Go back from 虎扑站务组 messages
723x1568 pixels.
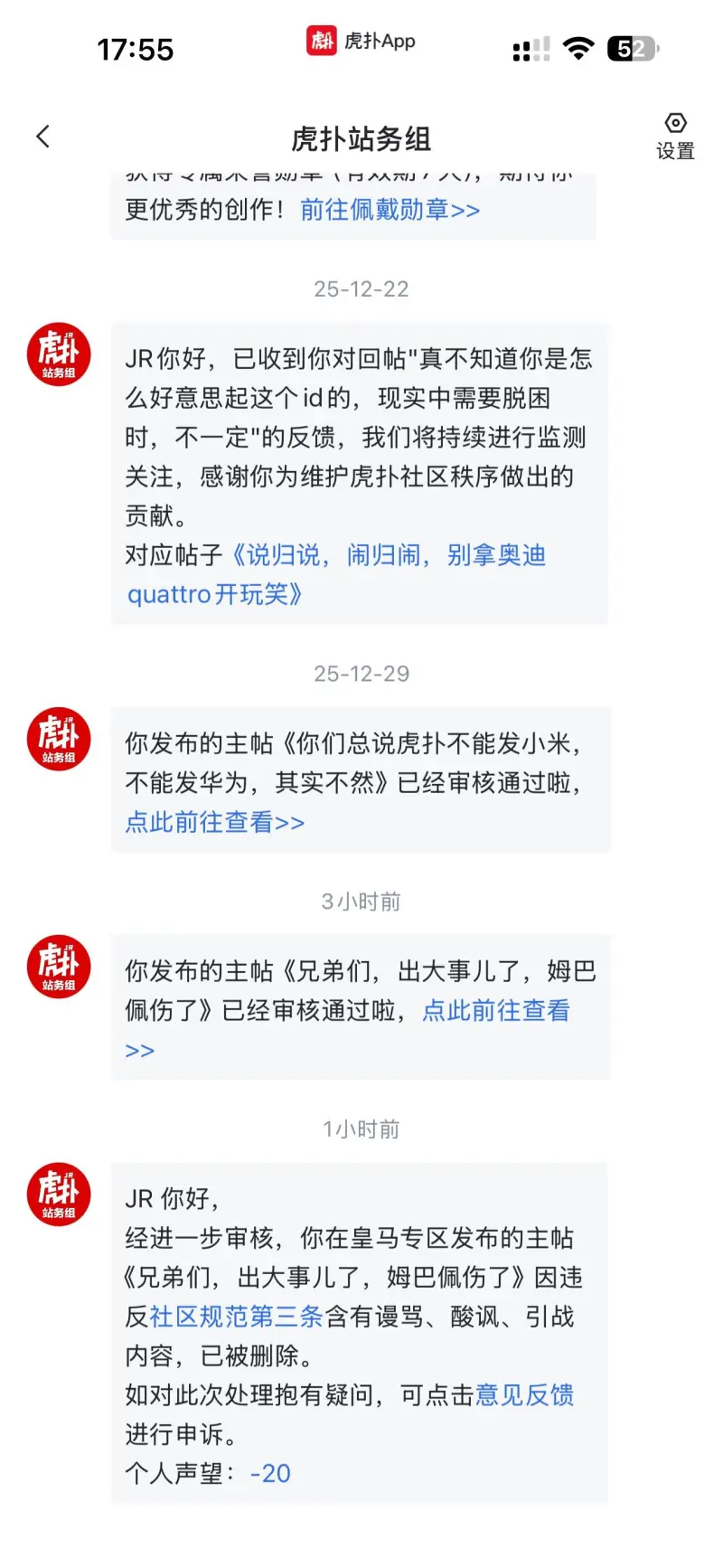[x=42, y=137]
